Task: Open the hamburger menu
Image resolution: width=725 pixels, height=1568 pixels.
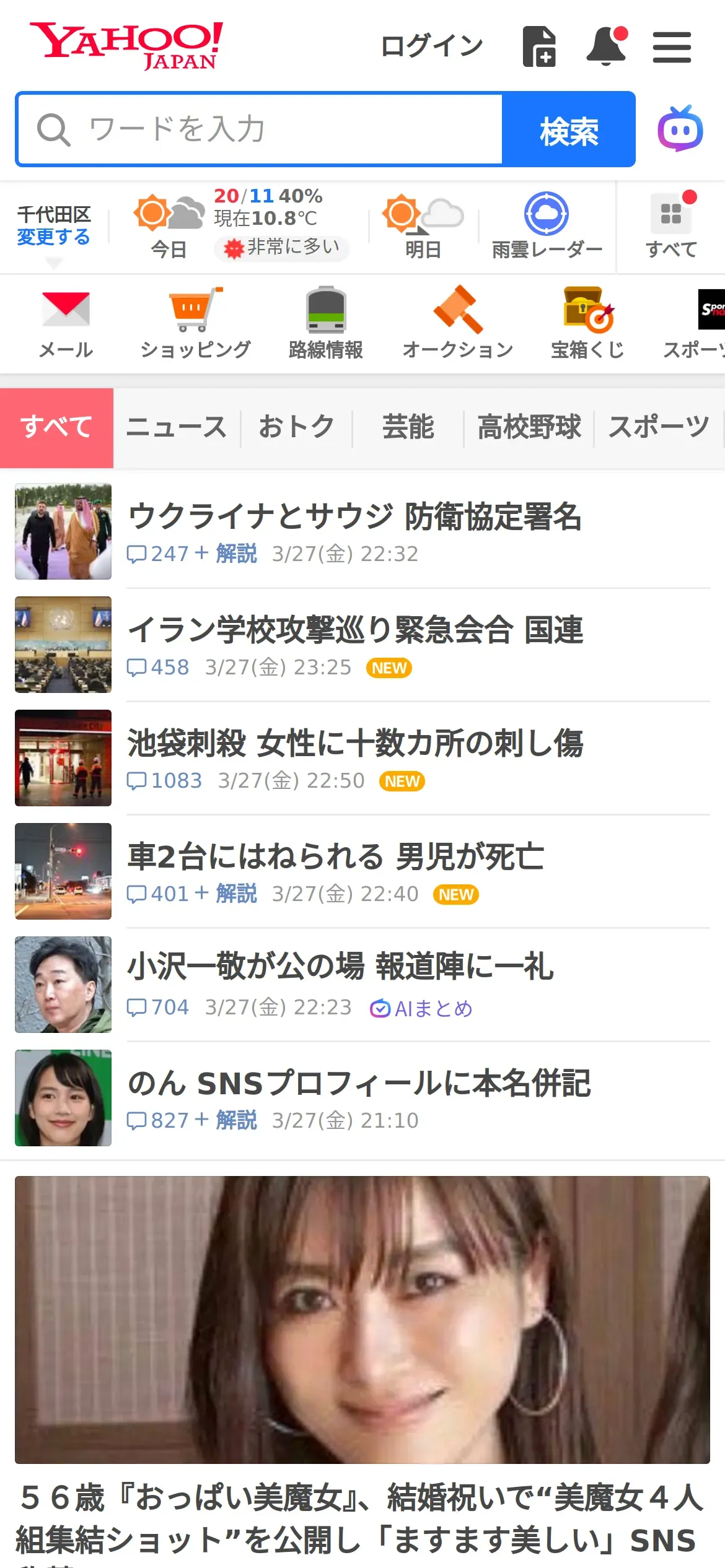Action: point(672,48)
